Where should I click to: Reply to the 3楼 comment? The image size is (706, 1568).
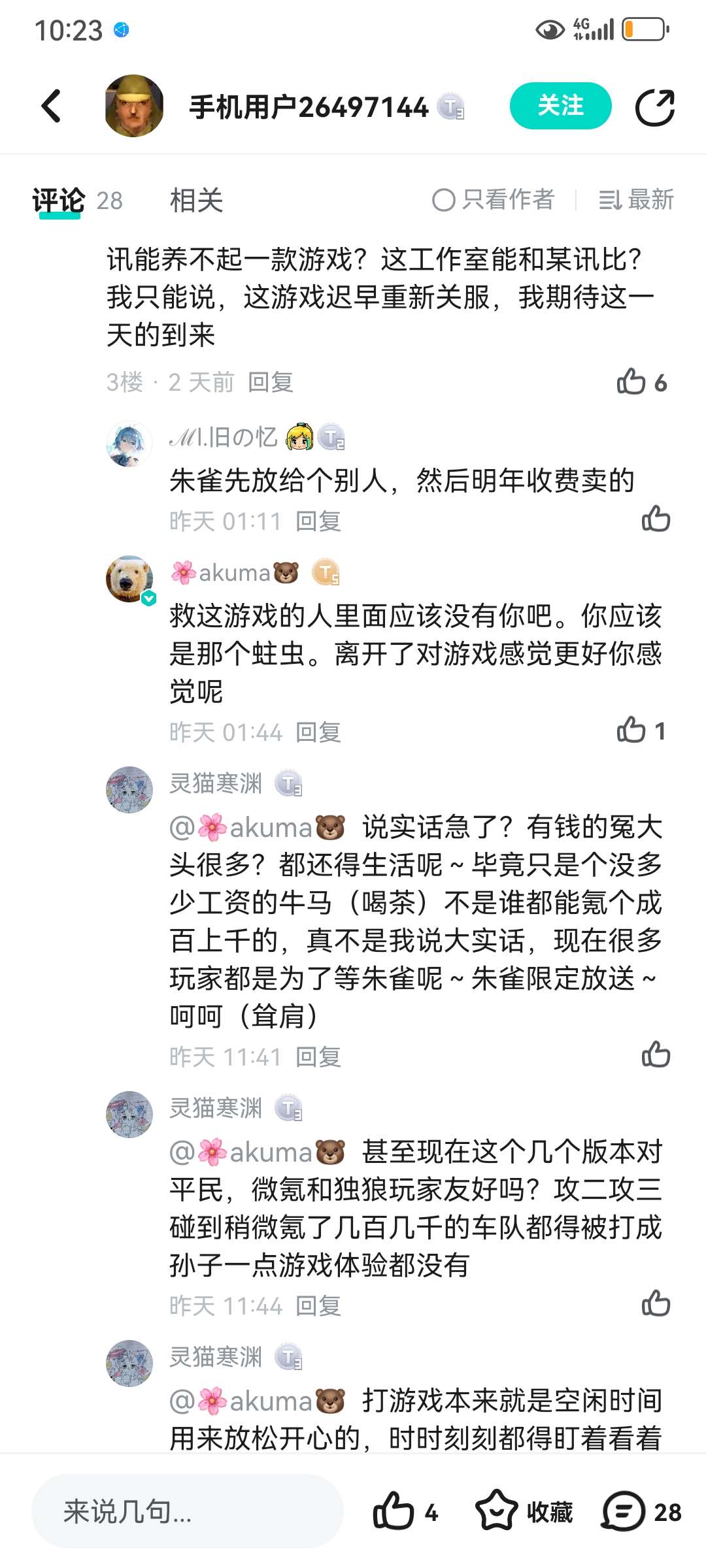point(271,382)
